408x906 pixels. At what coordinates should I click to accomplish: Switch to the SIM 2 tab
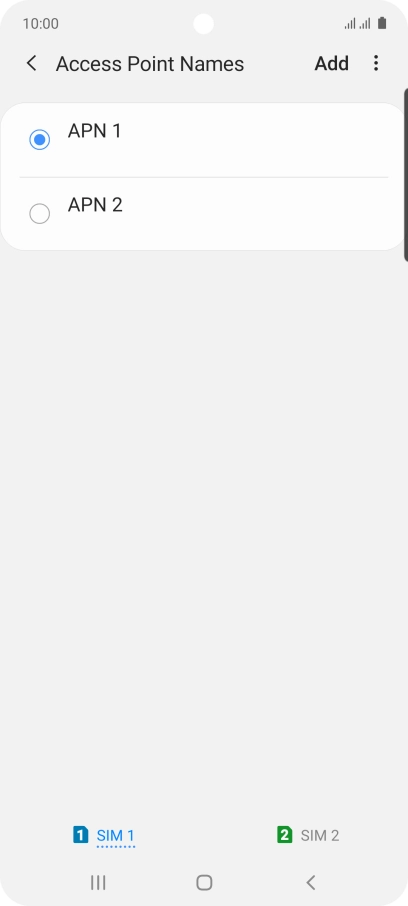click(308, 836)
